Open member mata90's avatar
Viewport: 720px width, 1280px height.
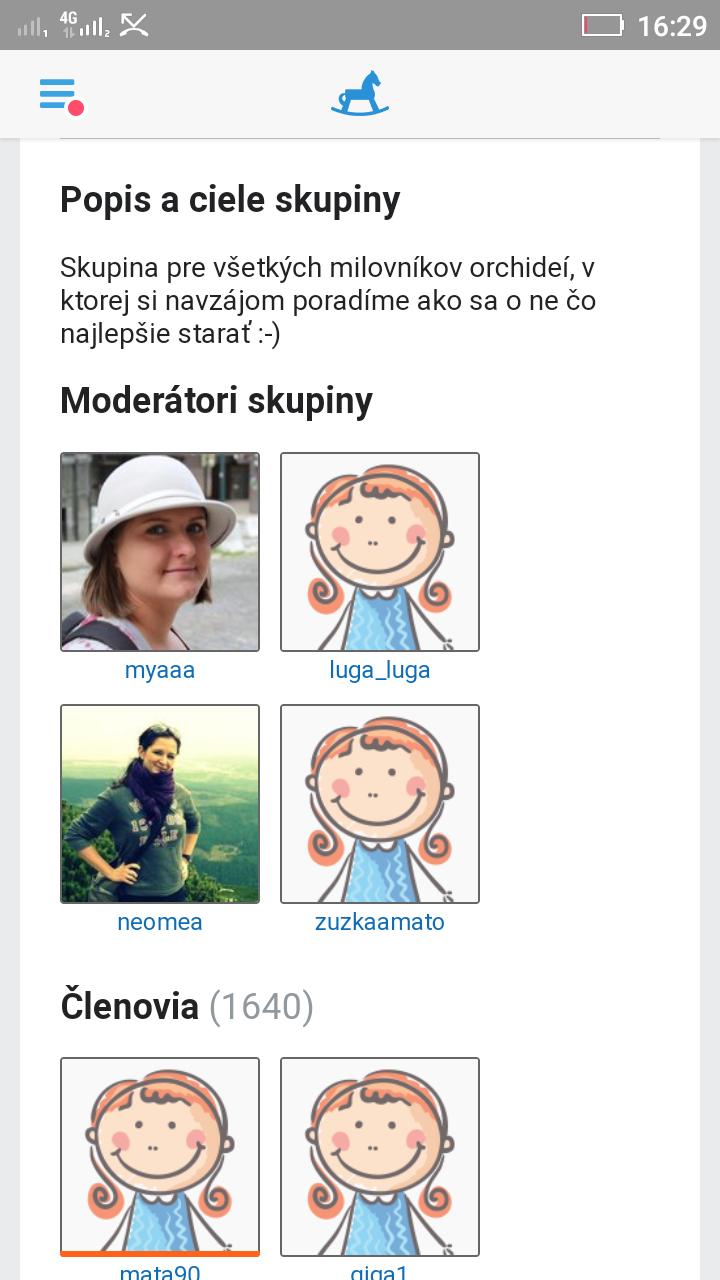[160, 1156]
